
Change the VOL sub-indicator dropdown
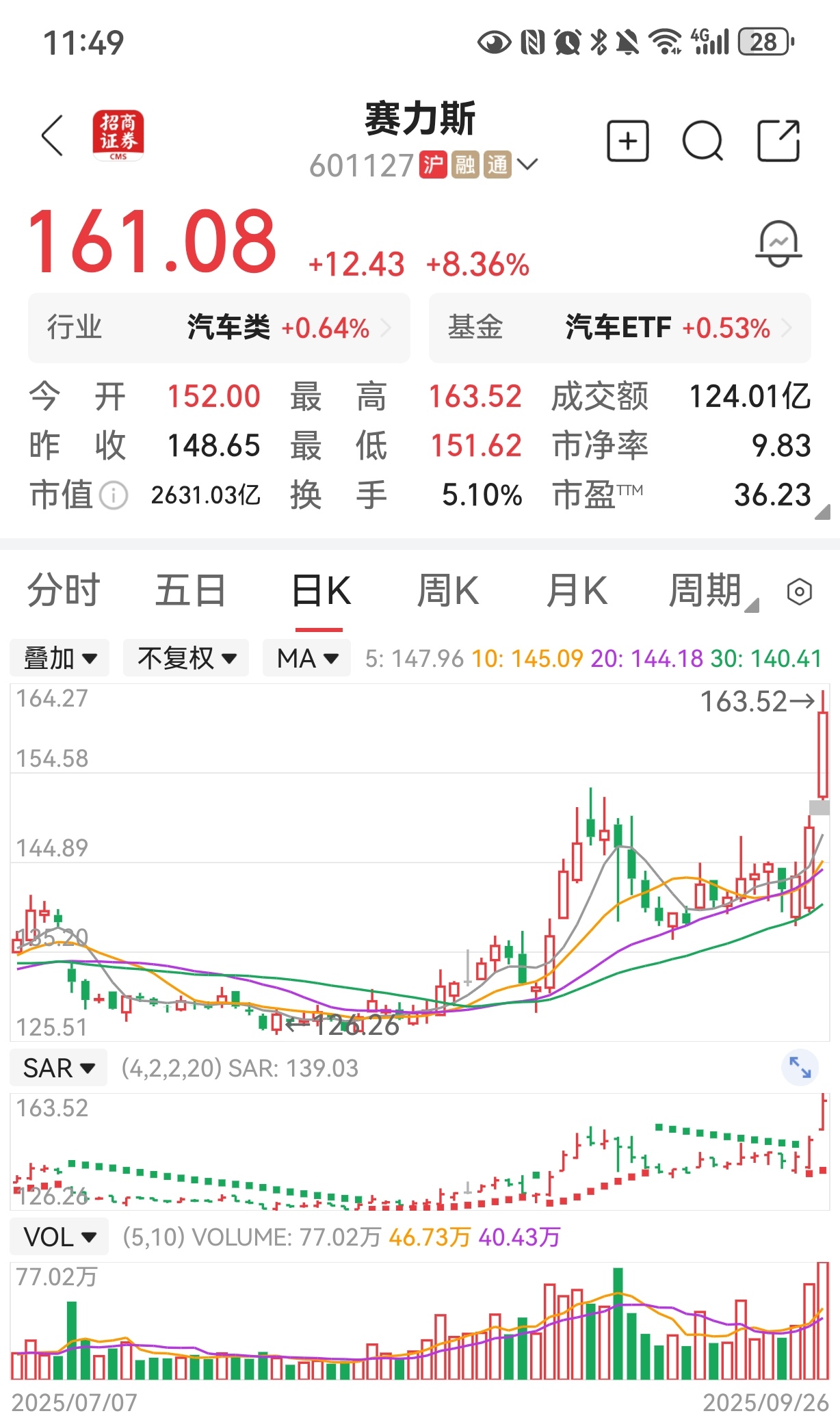click(x=60, y=1237)
